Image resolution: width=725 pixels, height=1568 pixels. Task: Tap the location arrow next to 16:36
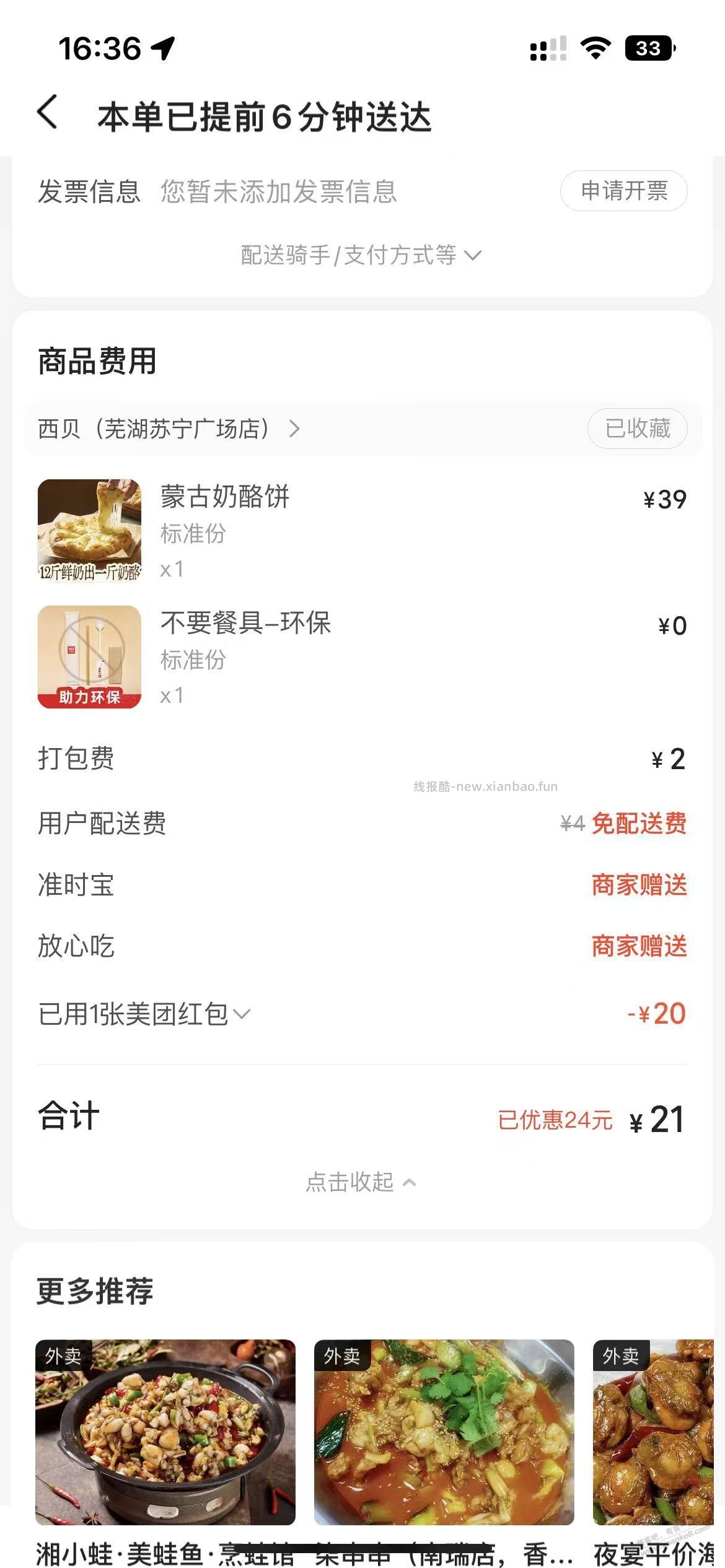tap(162, 48)
